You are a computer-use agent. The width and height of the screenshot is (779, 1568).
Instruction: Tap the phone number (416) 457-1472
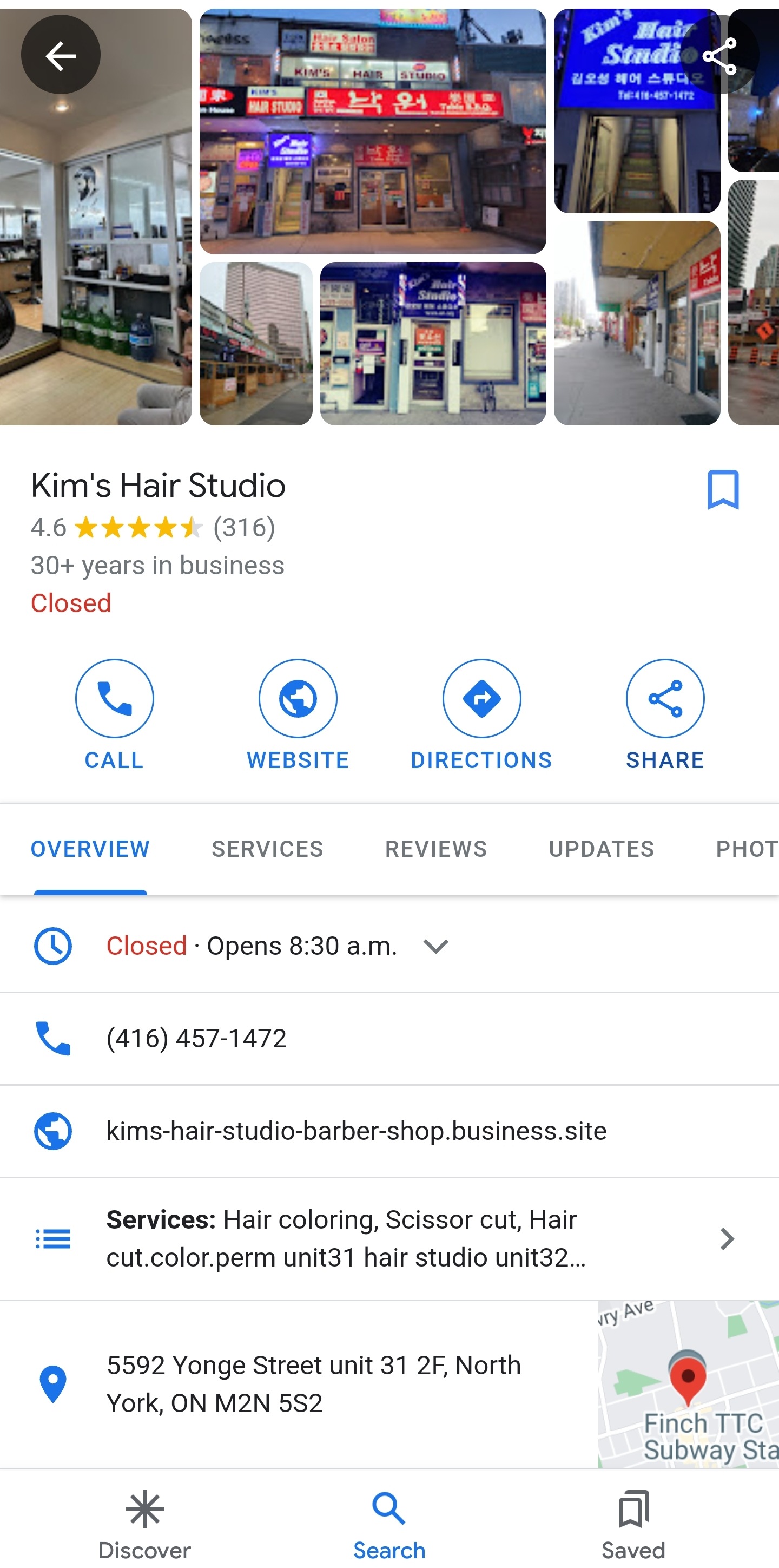[x=196, y=1039]
